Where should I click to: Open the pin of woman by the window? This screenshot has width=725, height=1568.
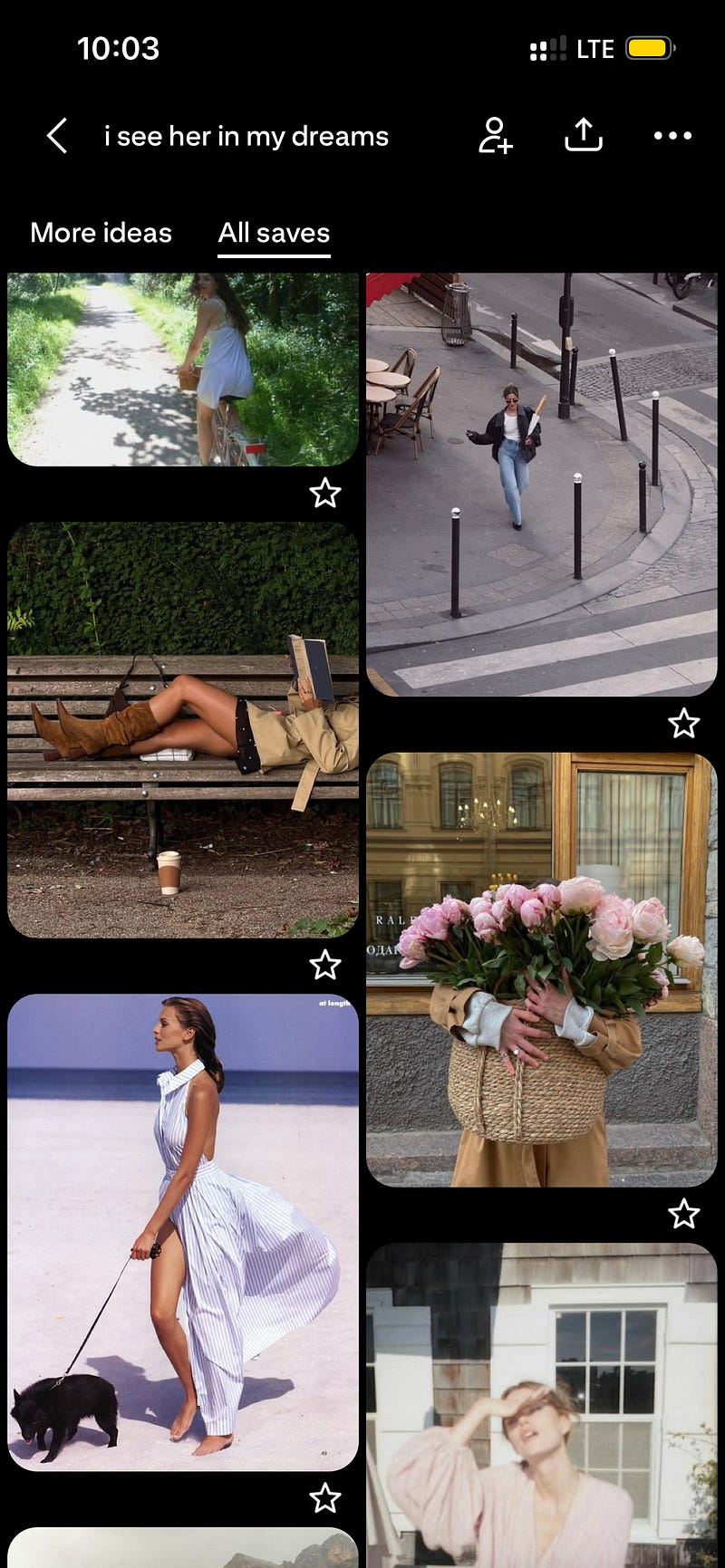[x=541, y=1404]
